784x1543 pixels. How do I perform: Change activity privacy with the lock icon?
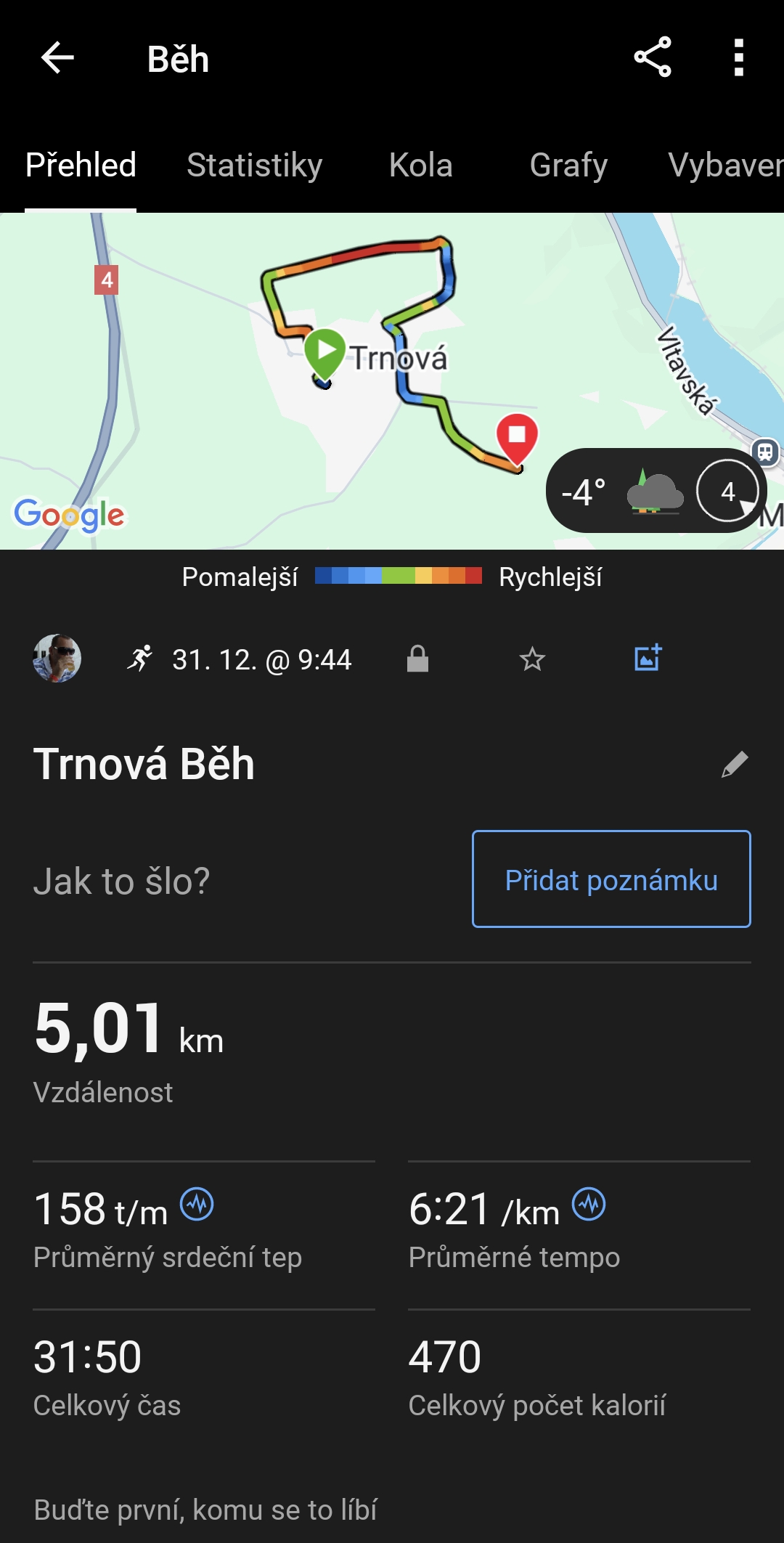[x=417, y=659]
